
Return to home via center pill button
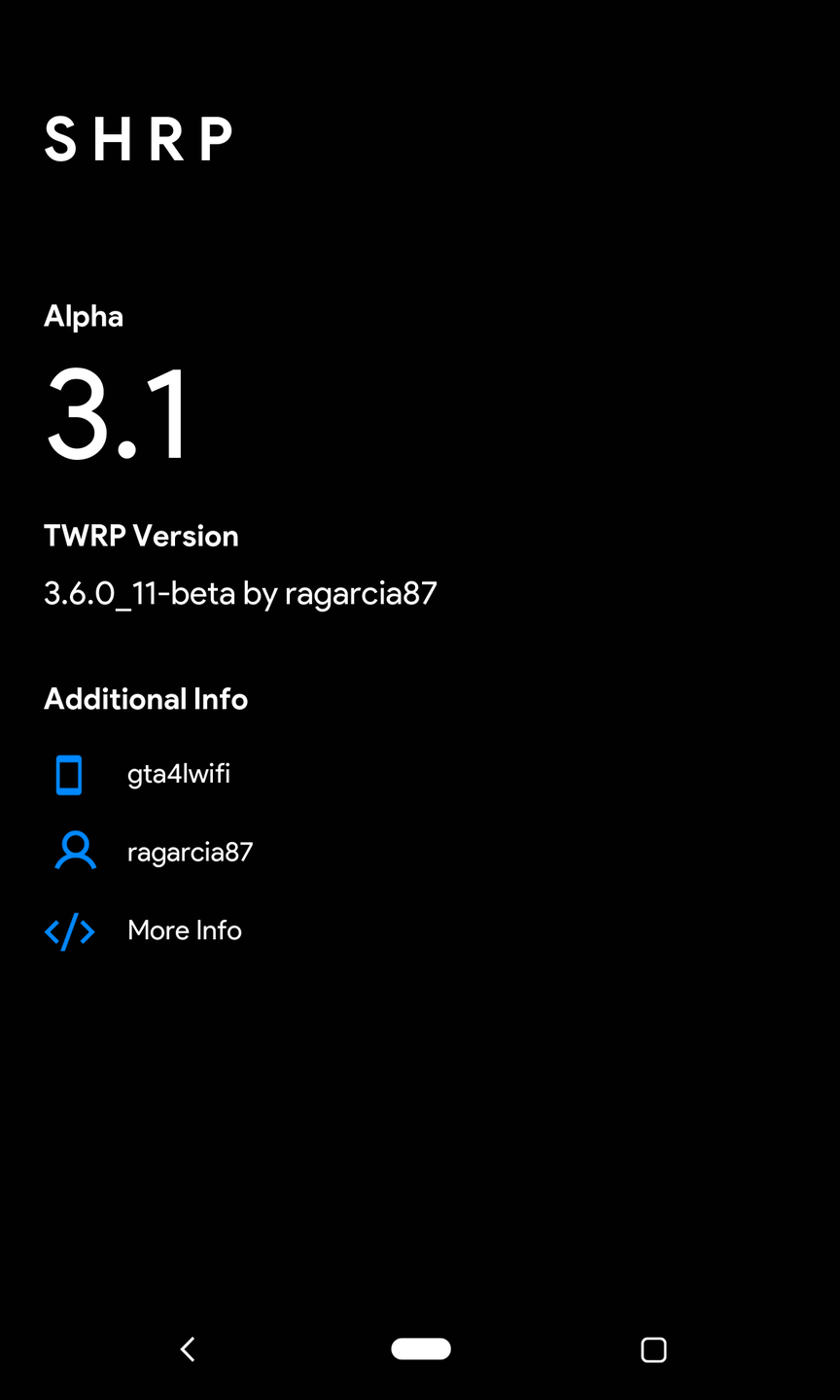420,1349
